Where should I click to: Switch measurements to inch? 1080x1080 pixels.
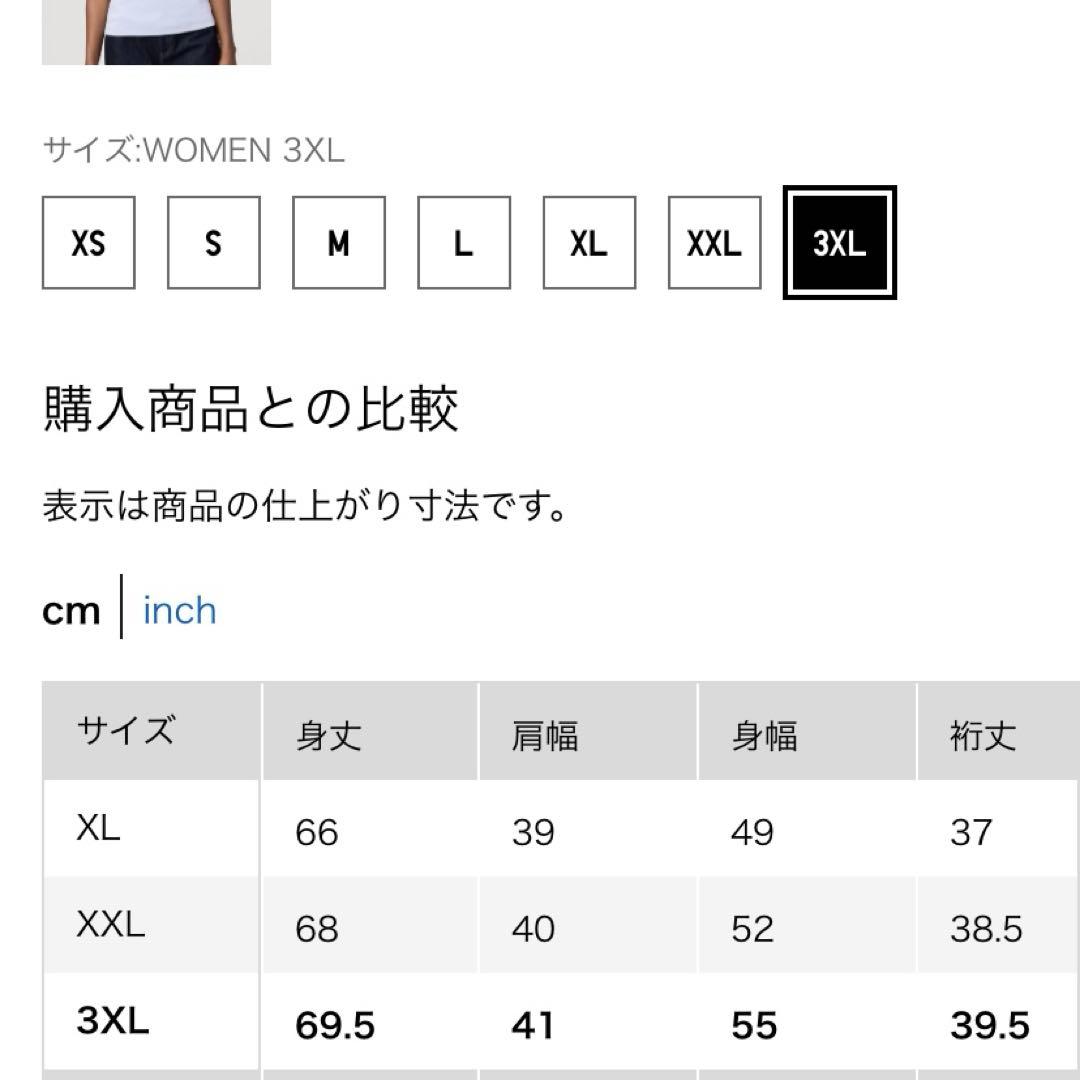[179, 610]
